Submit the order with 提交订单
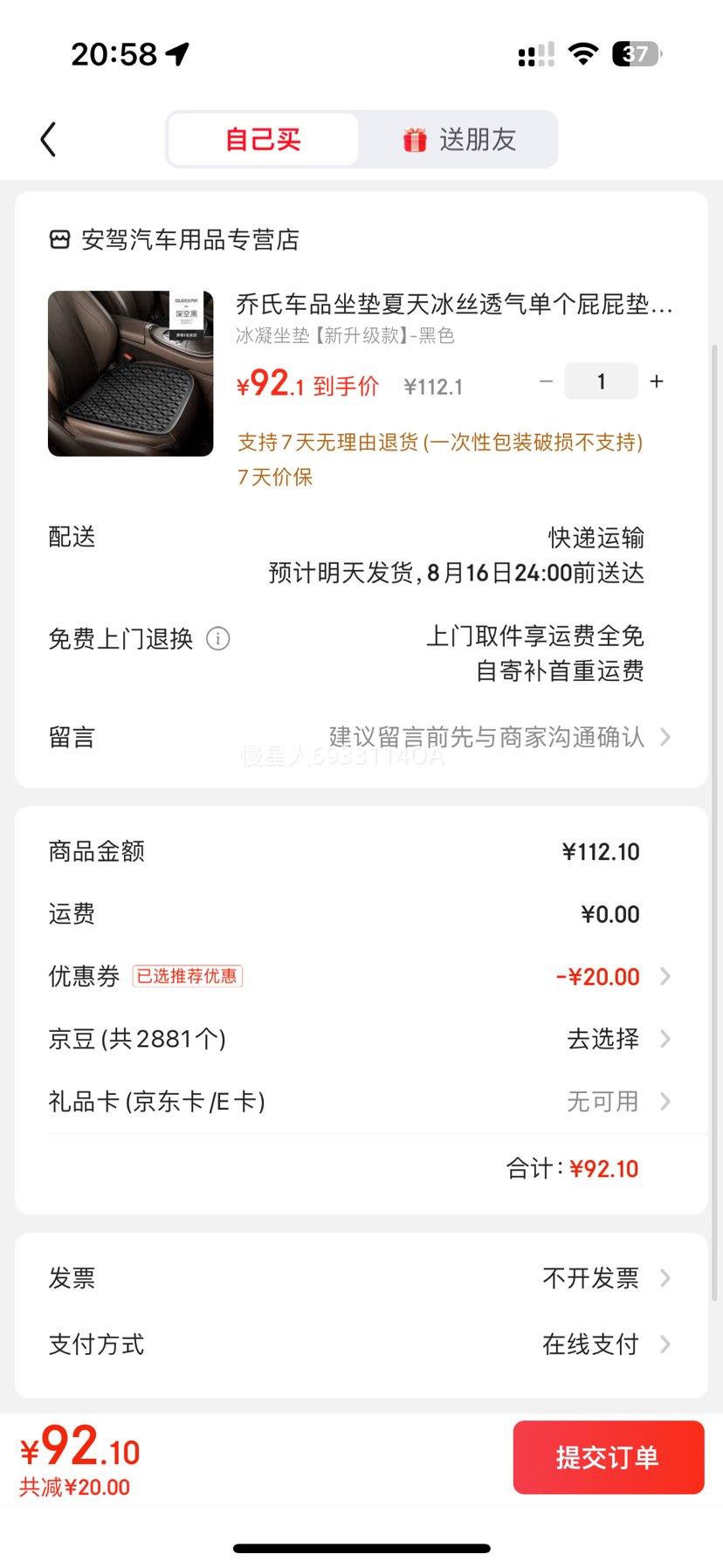Viewport: 723px width, 1568px height. (609, 1457)
